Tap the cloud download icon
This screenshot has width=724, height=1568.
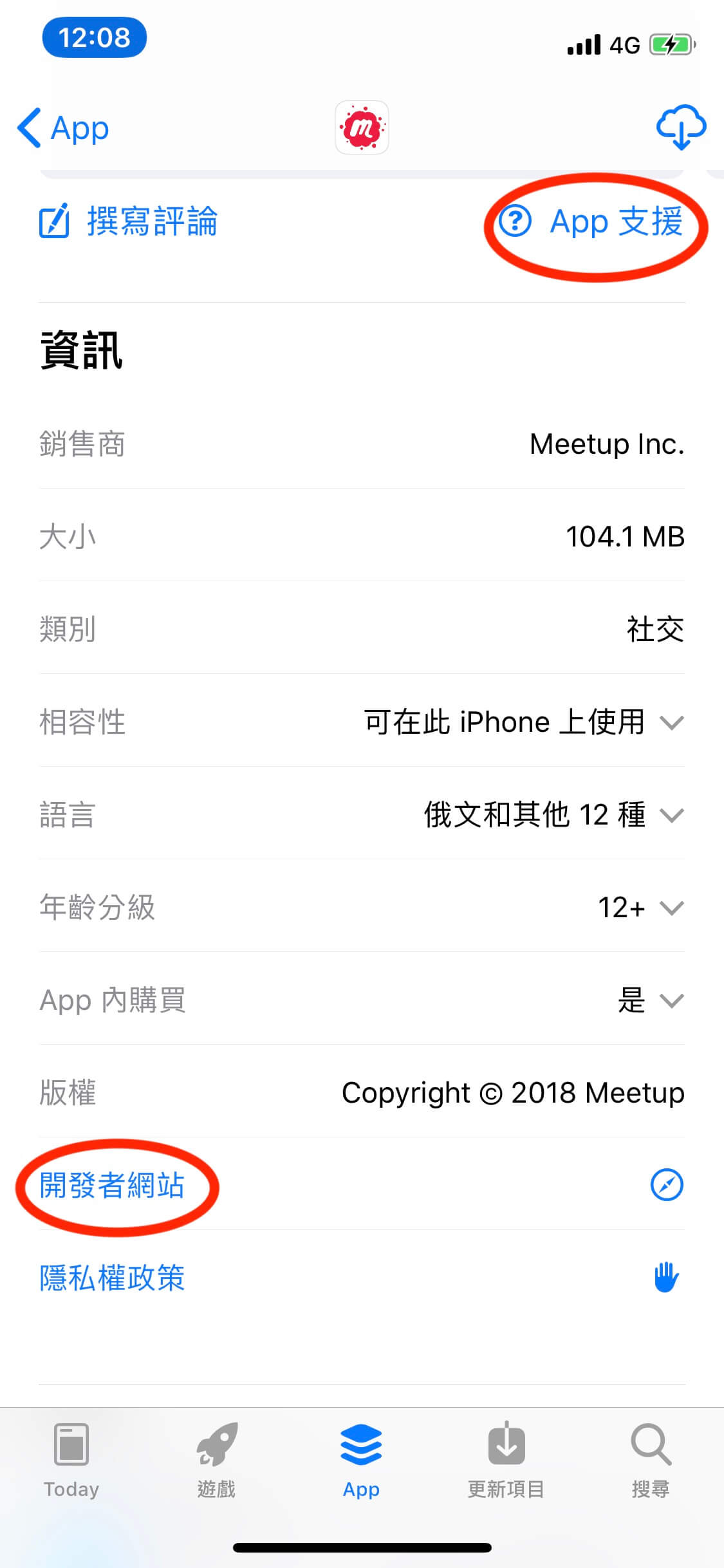pos(681,127)
